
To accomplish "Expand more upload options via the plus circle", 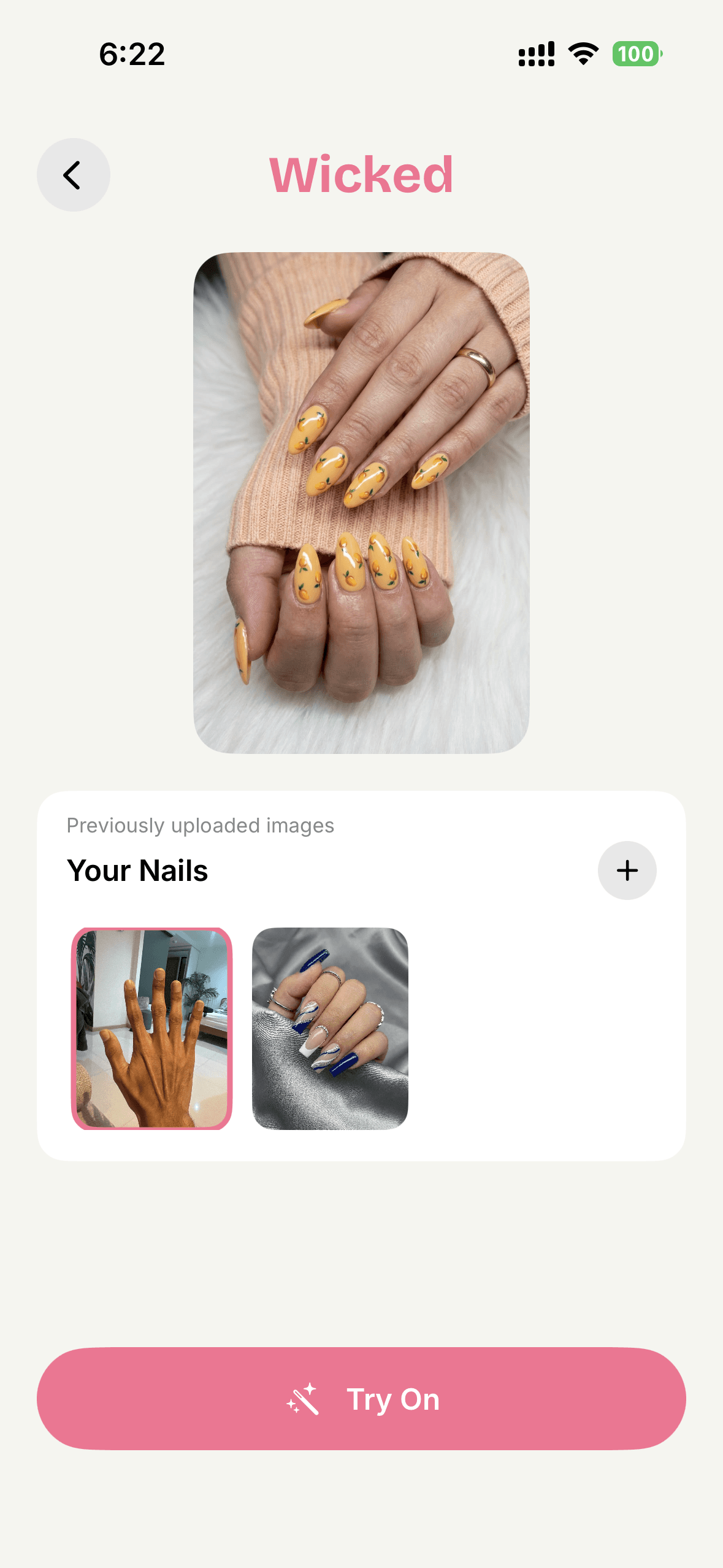I will [627, 870].
